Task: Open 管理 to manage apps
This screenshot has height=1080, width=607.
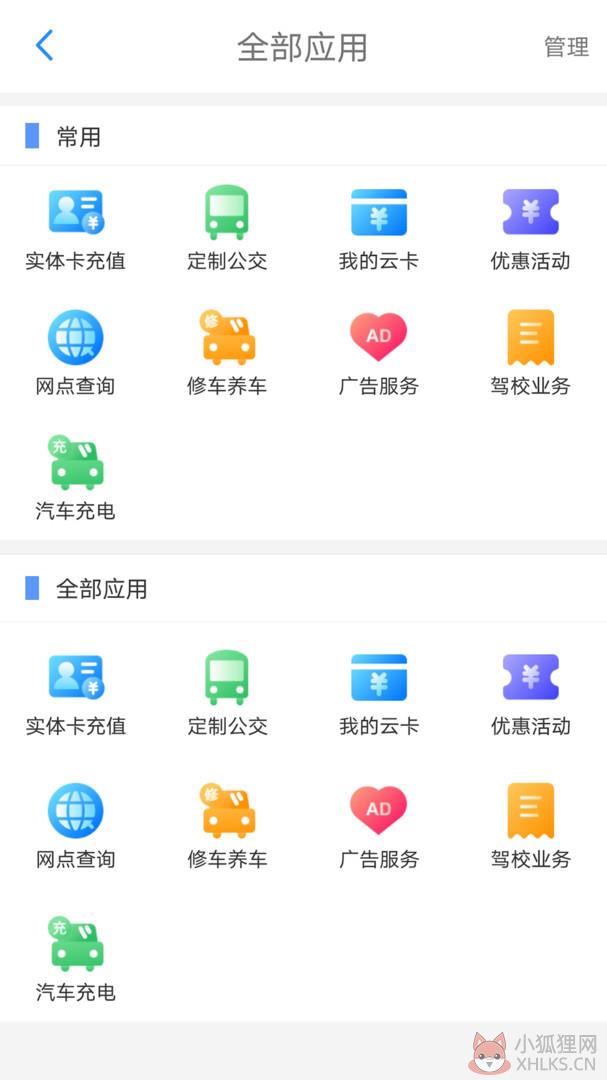Action: pos(566,47)
